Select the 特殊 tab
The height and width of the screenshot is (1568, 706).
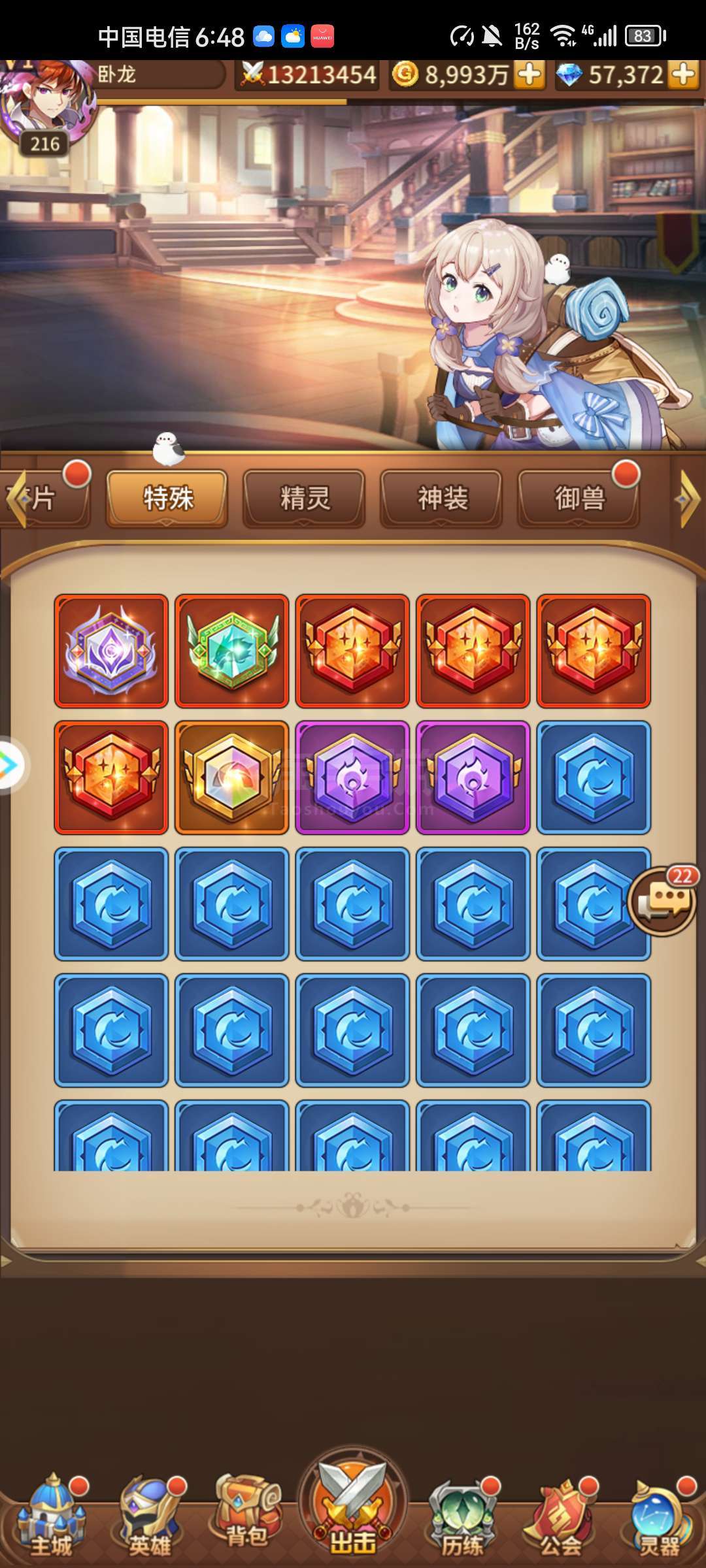[167, 499]
